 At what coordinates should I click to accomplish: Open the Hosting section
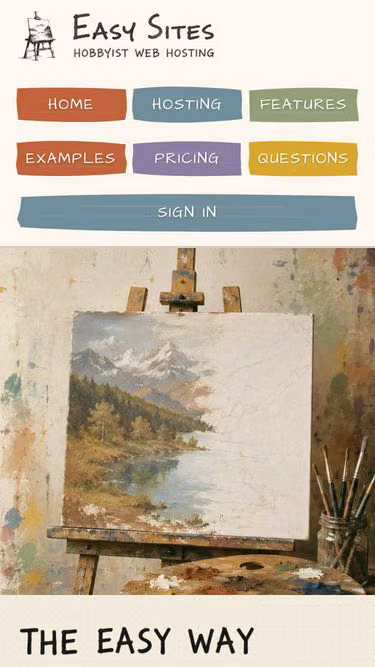187,104
